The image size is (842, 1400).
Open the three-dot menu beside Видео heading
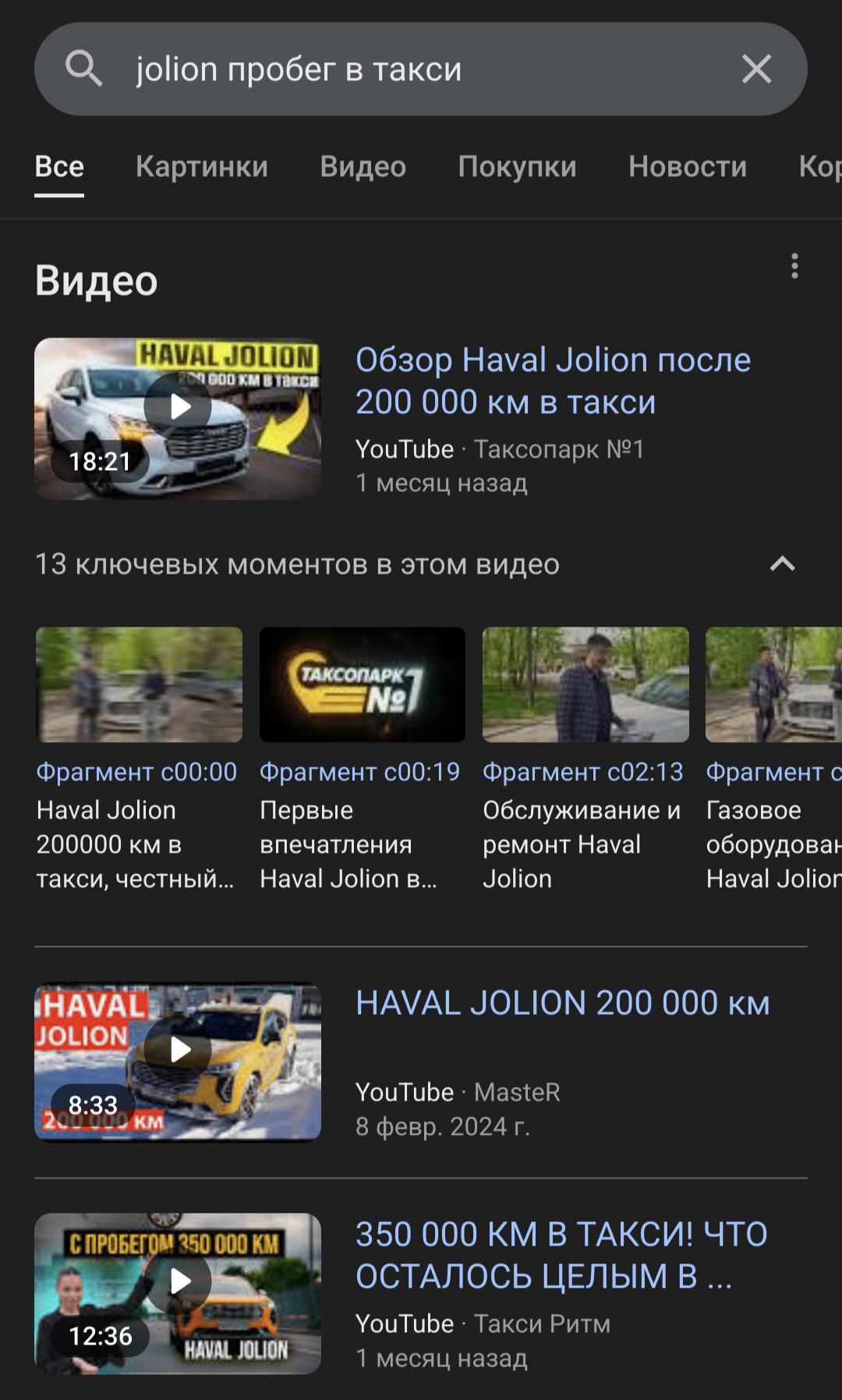point(794,266)
